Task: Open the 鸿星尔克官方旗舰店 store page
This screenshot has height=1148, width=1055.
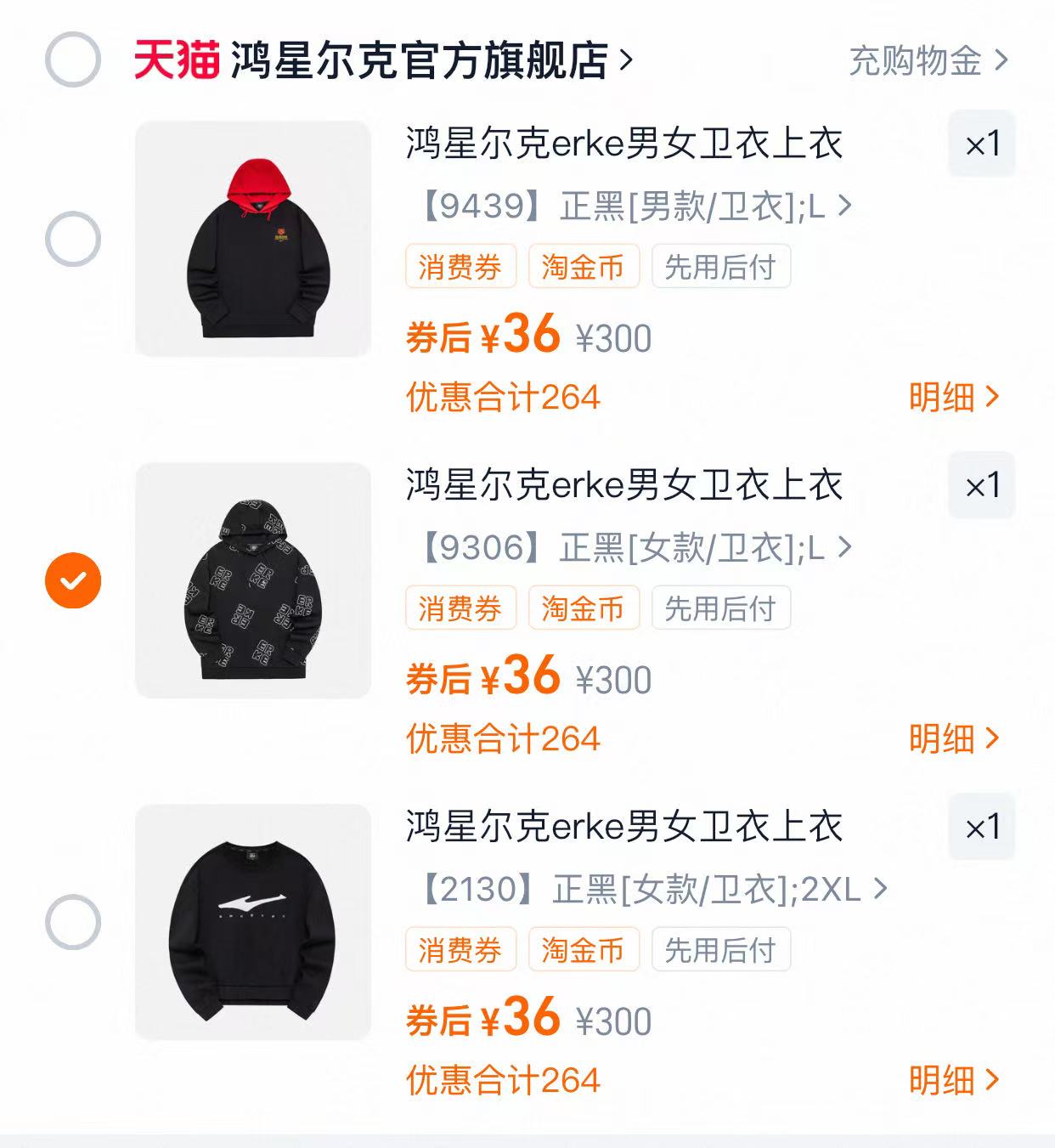Action: [419, 60]
